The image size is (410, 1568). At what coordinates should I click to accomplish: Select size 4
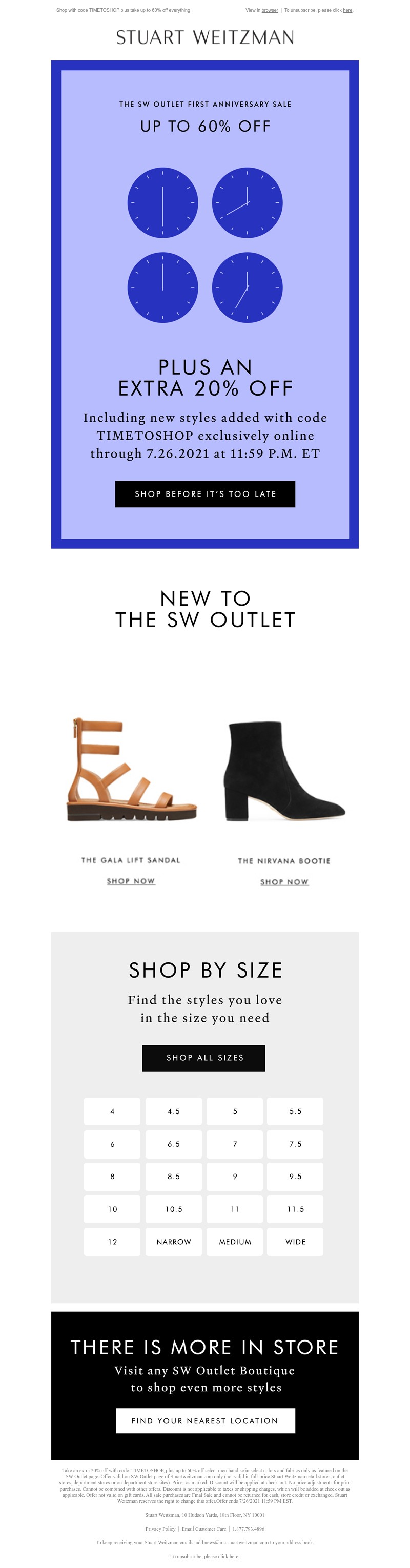click(x=112, y=1111)
